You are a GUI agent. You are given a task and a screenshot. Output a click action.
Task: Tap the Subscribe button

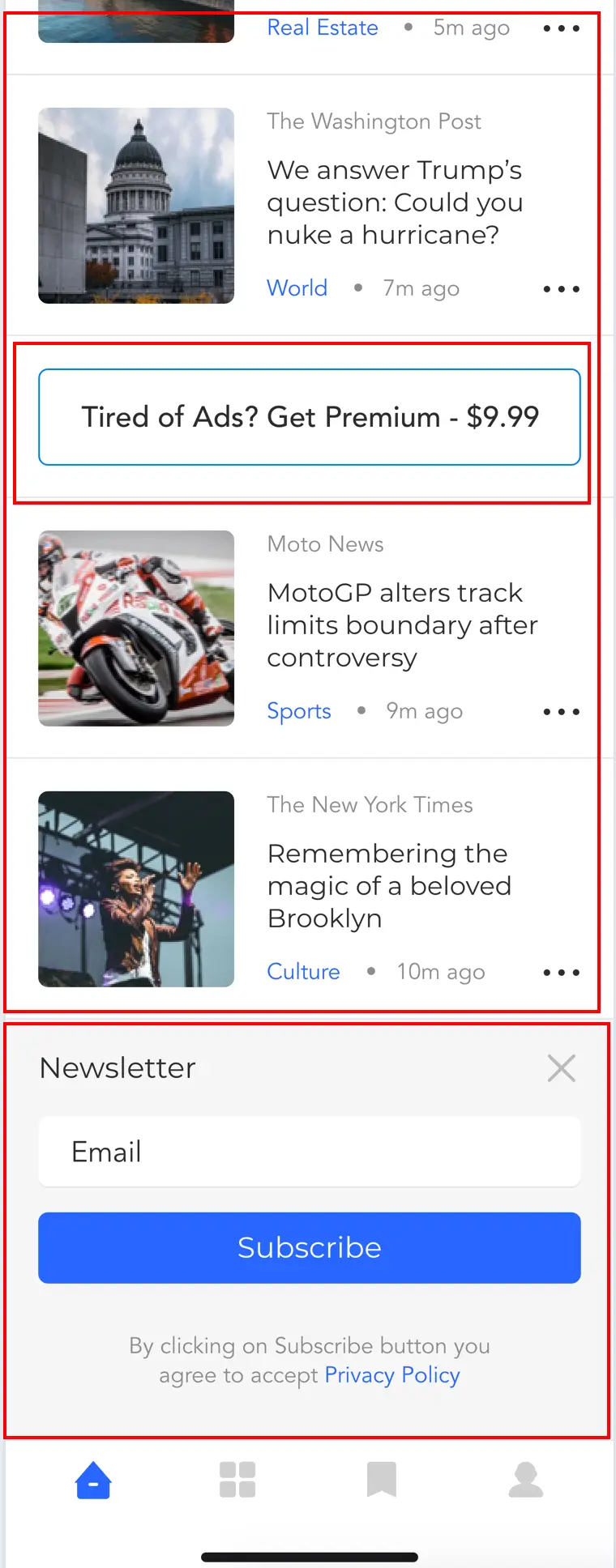(310, 1248)
